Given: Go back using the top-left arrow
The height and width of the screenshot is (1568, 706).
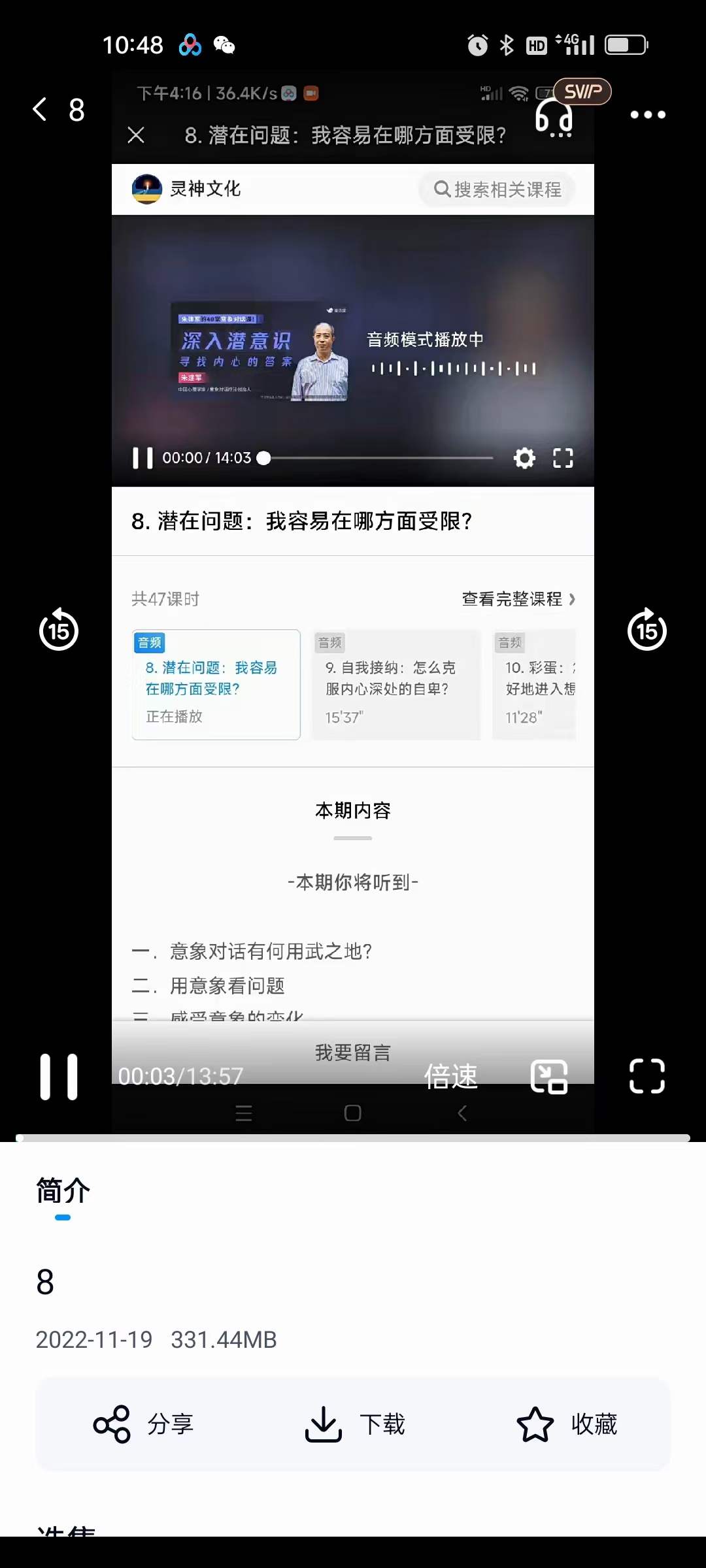Looking at the screenshot, I should tap(41, 110).
